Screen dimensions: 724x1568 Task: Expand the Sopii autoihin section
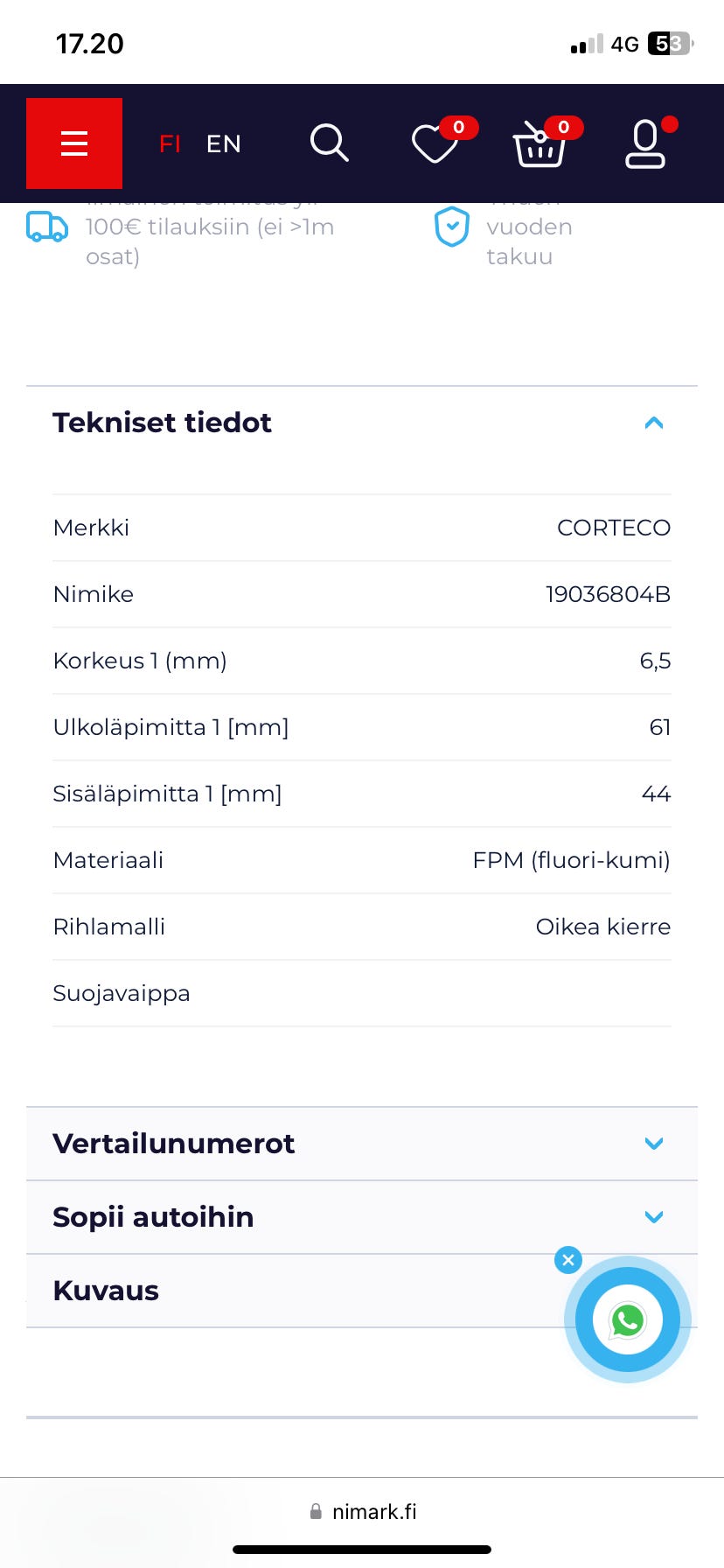tap(654, 1217)
